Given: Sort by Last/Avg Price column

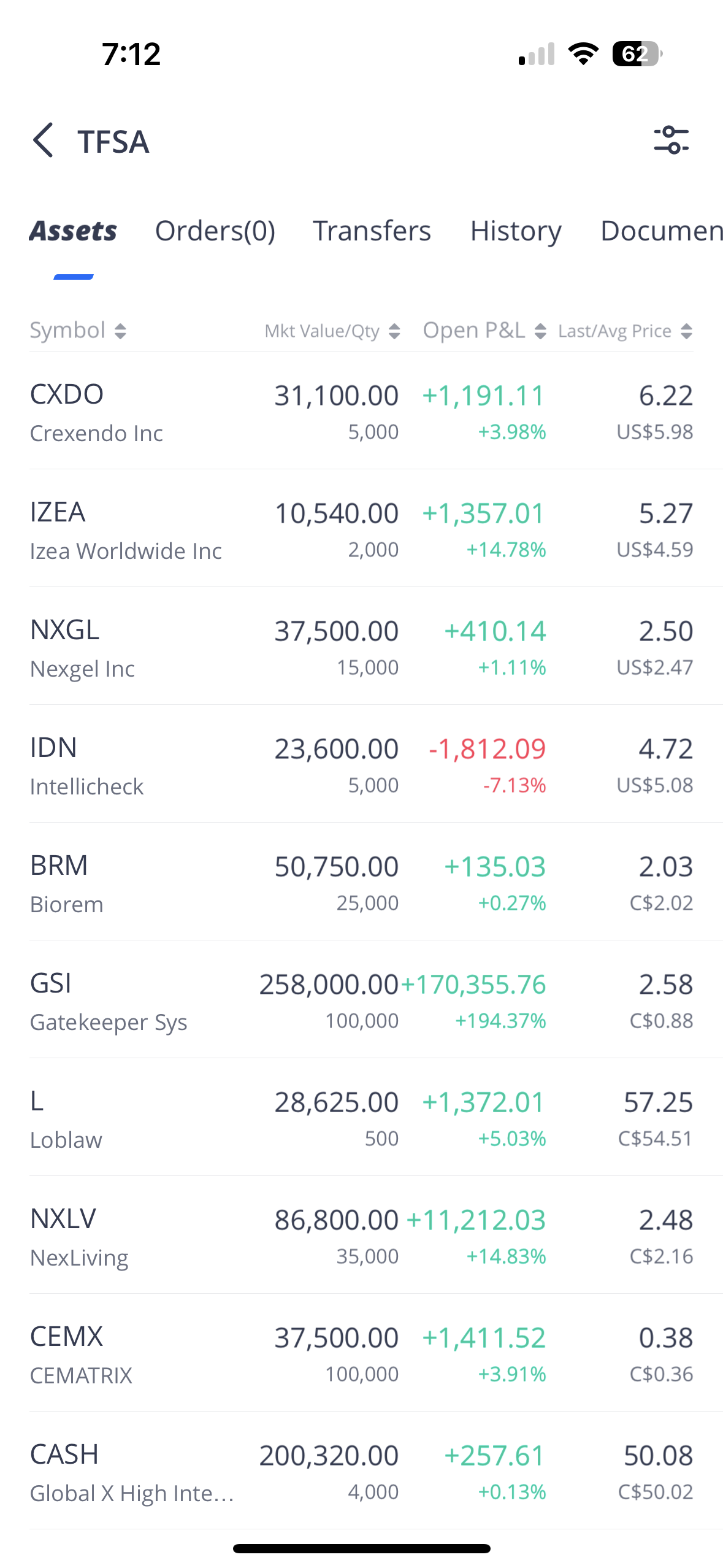Looking at the screenshot, I should pyautogui.click(x=625, y=331).
